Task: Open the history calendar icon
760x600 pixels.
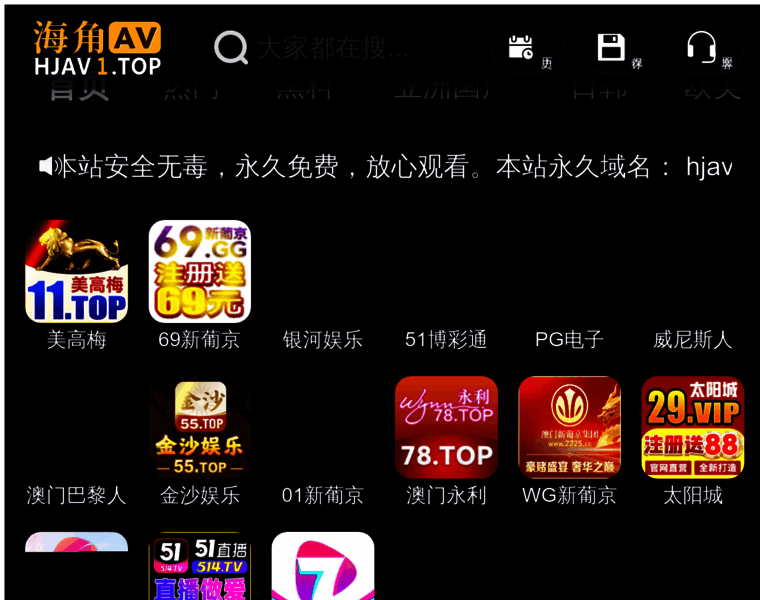Action: pyautogui.click(x=521, y=47)
